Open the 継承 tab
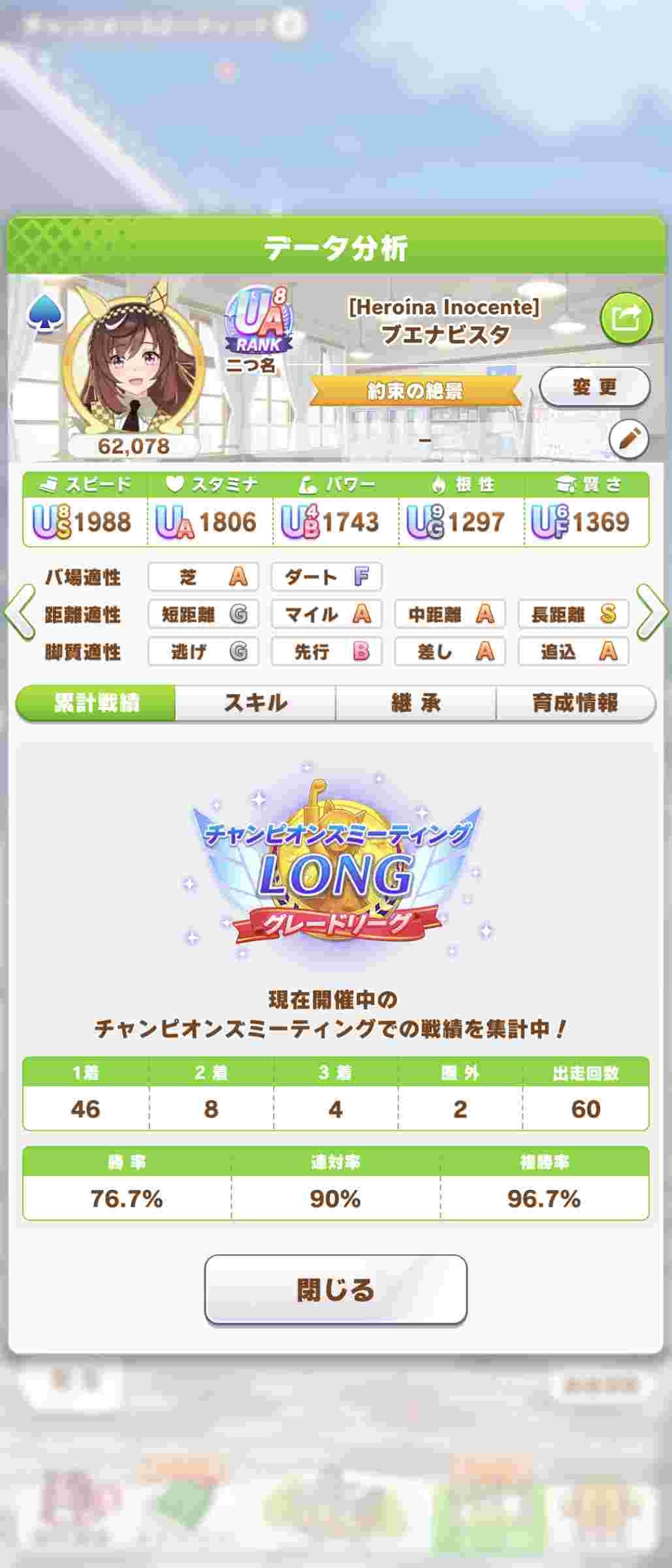Image resolution: width=672 pixels, height=1568 pixels. 415,703
